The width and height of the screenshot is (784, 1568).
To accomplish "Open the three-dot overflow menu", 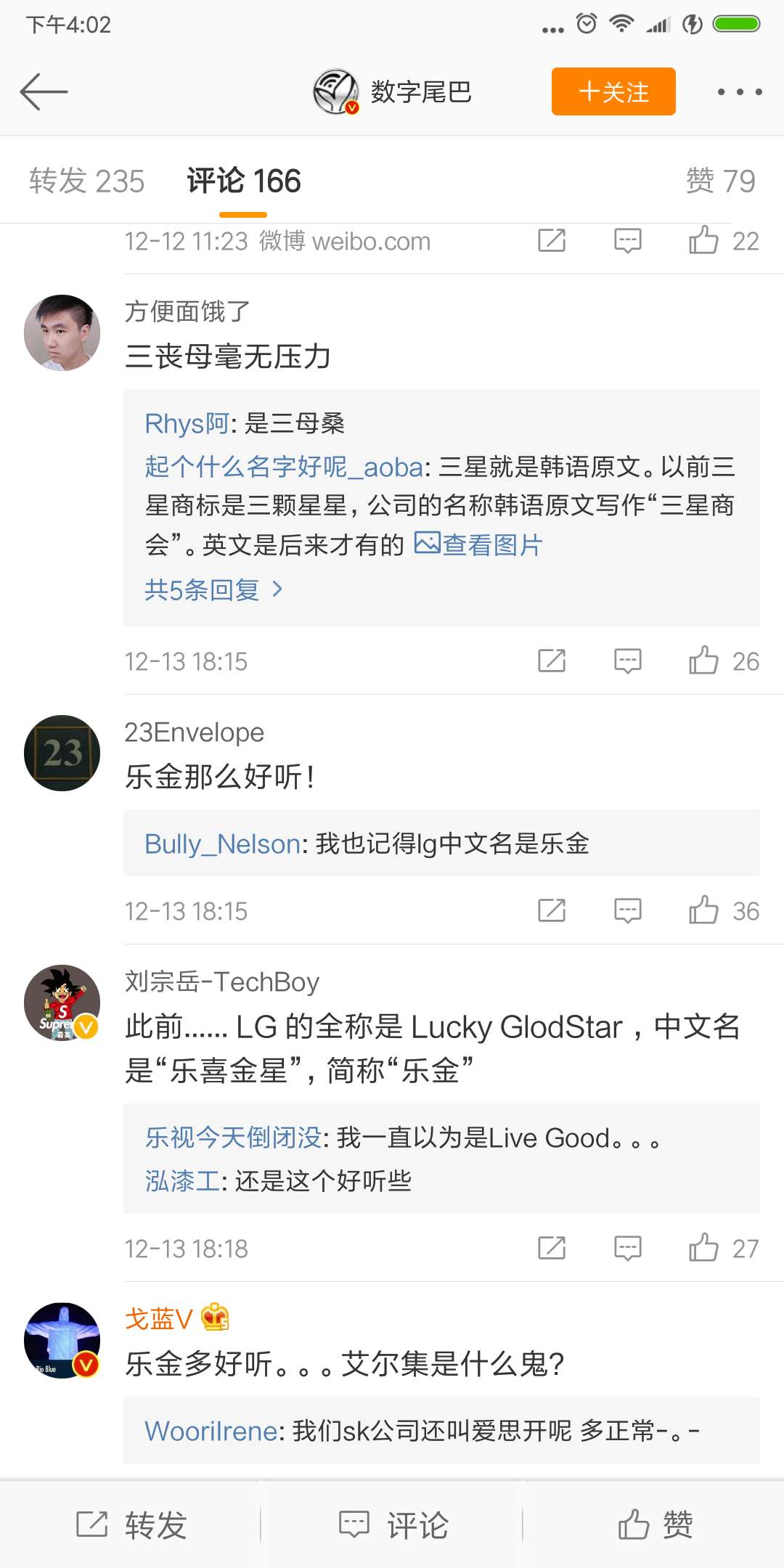I will [739, 91].
